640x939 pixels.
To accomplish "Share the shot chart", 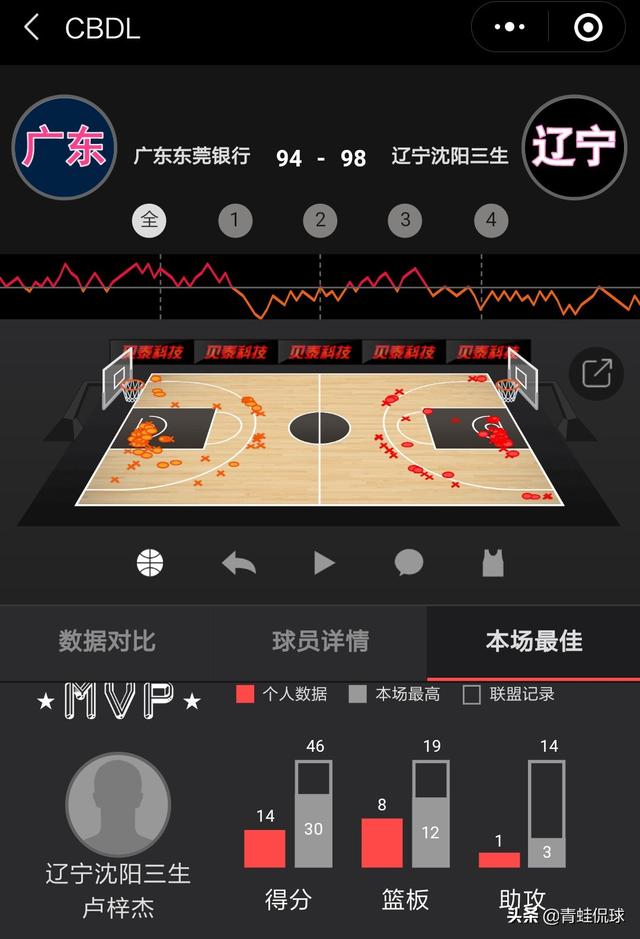I will coord(596,374).
